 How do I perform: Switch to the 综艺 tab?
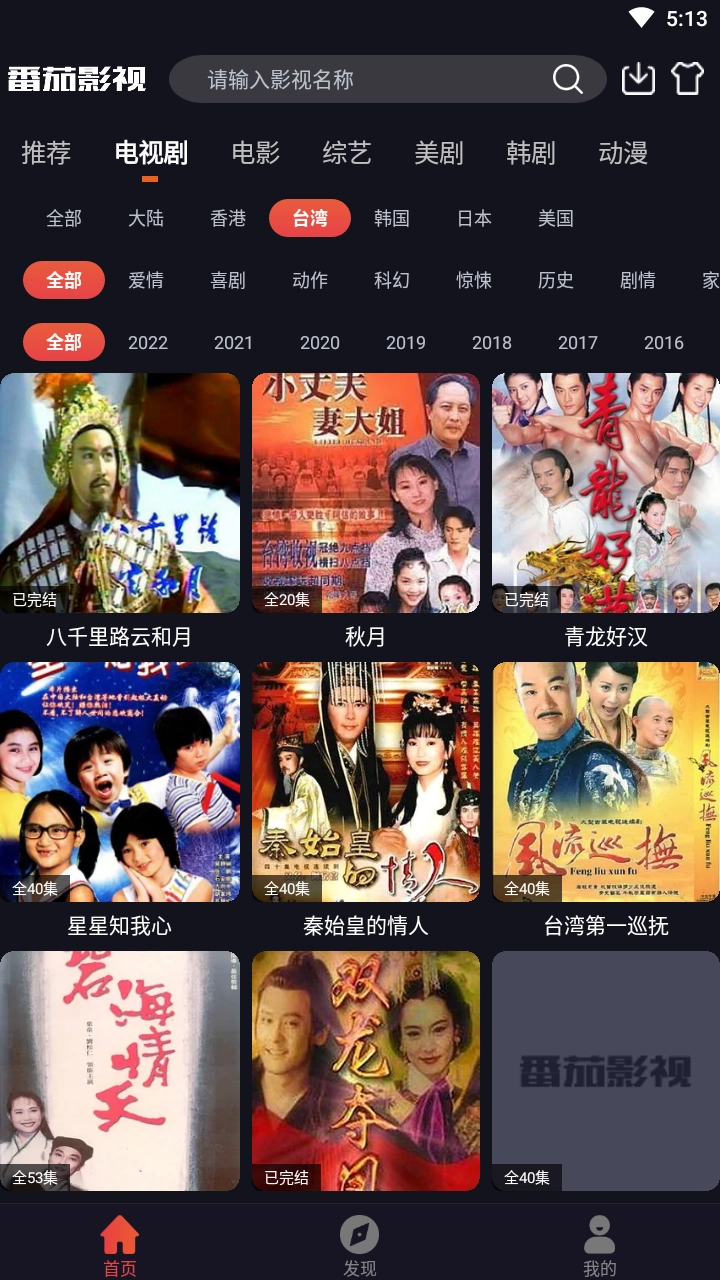pos(347,153)
